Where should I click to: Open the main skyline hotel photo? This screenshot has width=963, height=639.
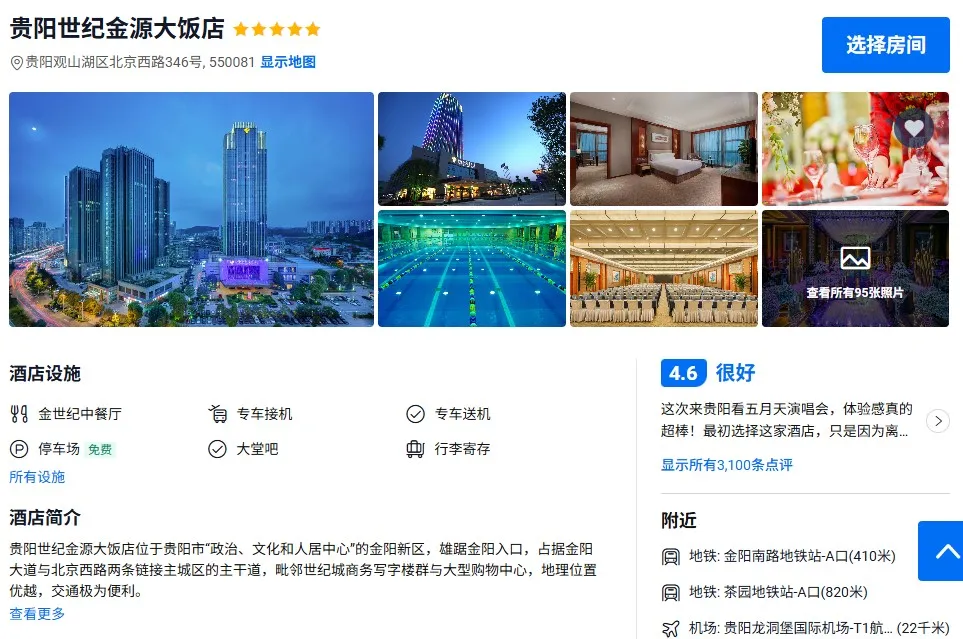click(191, 209)
